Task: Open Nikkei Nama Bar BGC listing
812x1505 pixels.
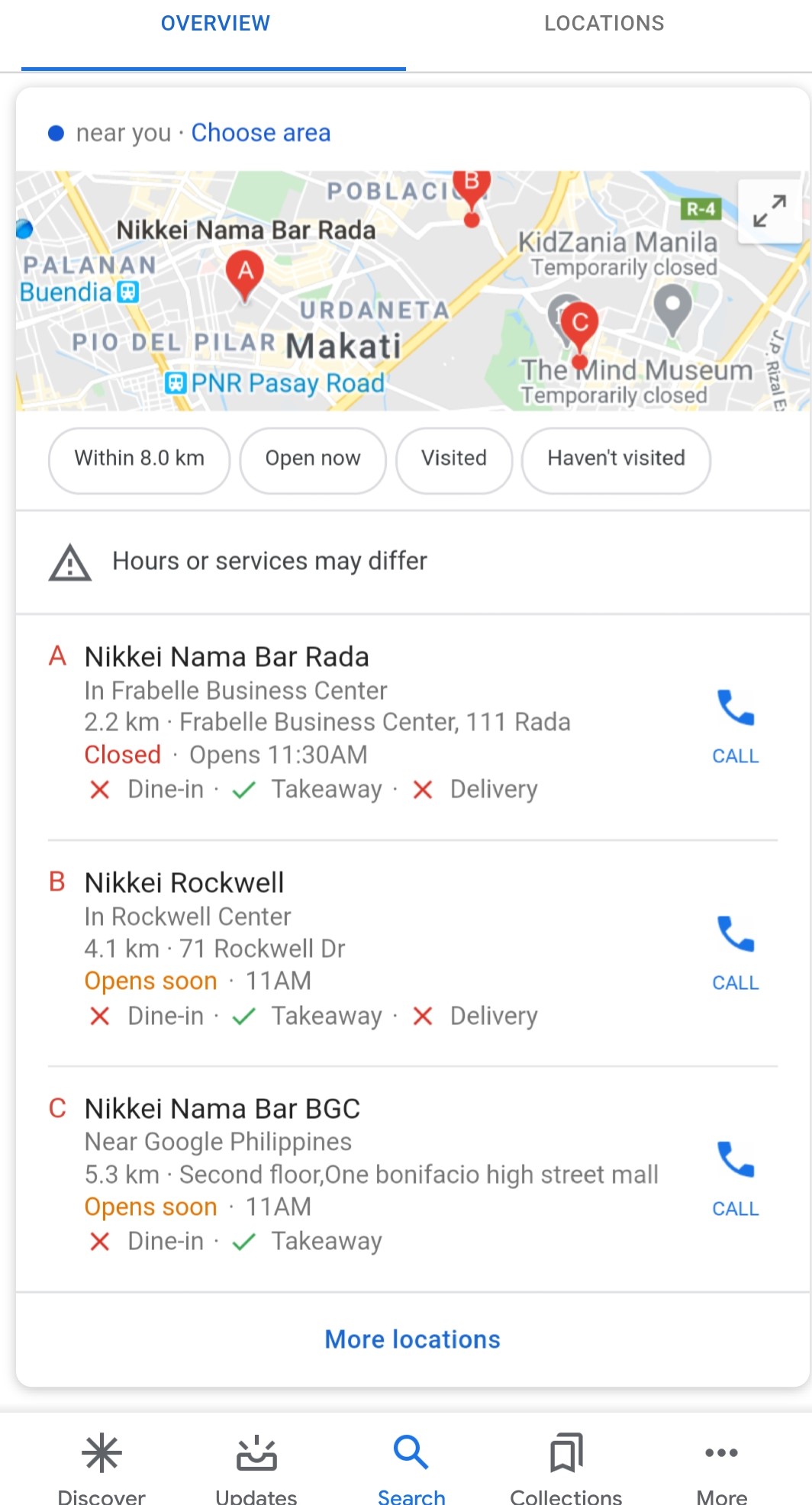Action: click(222, 1109)
